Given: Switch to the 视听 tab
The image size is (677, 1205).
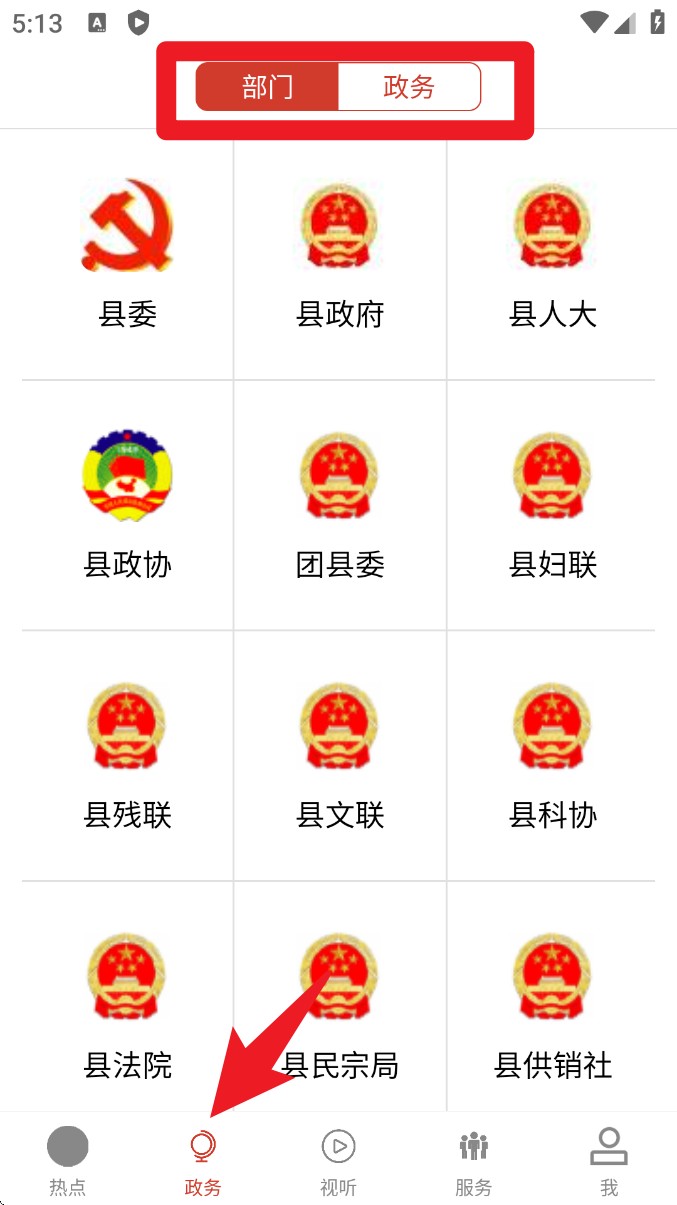Looking at the screenshot, I should (x=338, y=1160).
